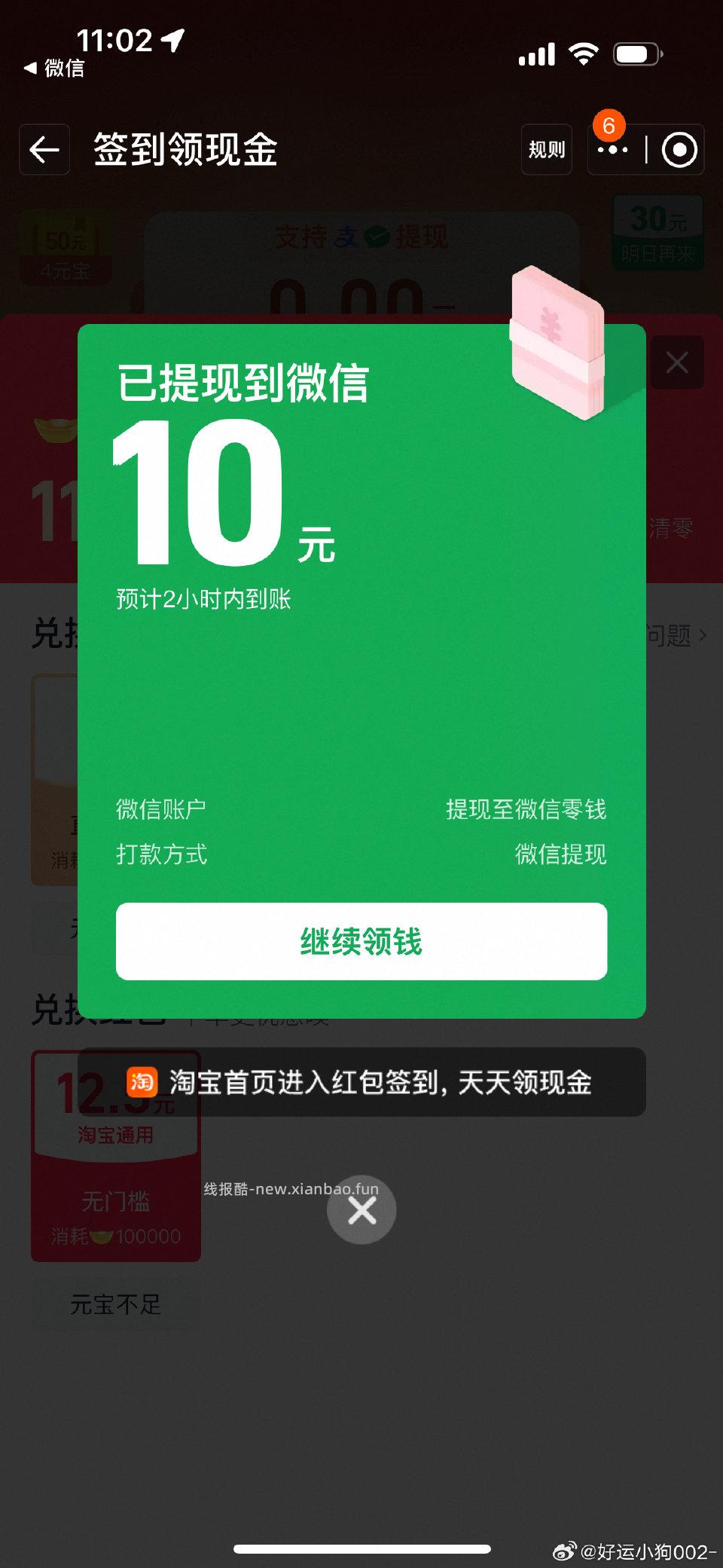
Task: Tap the 元宝不足 label under the card
Action: (x=117, y=1305)
